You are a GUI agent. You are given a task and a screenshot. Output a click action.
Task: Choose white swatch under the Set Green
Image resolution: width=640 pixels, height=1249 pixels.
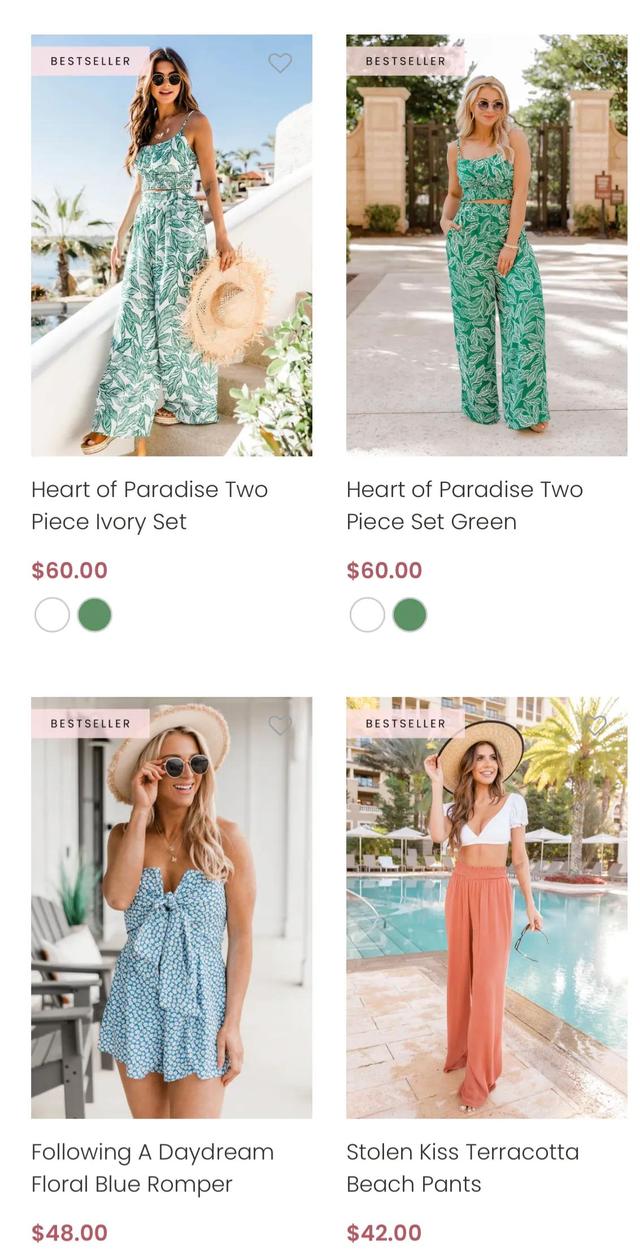[367, 615]
